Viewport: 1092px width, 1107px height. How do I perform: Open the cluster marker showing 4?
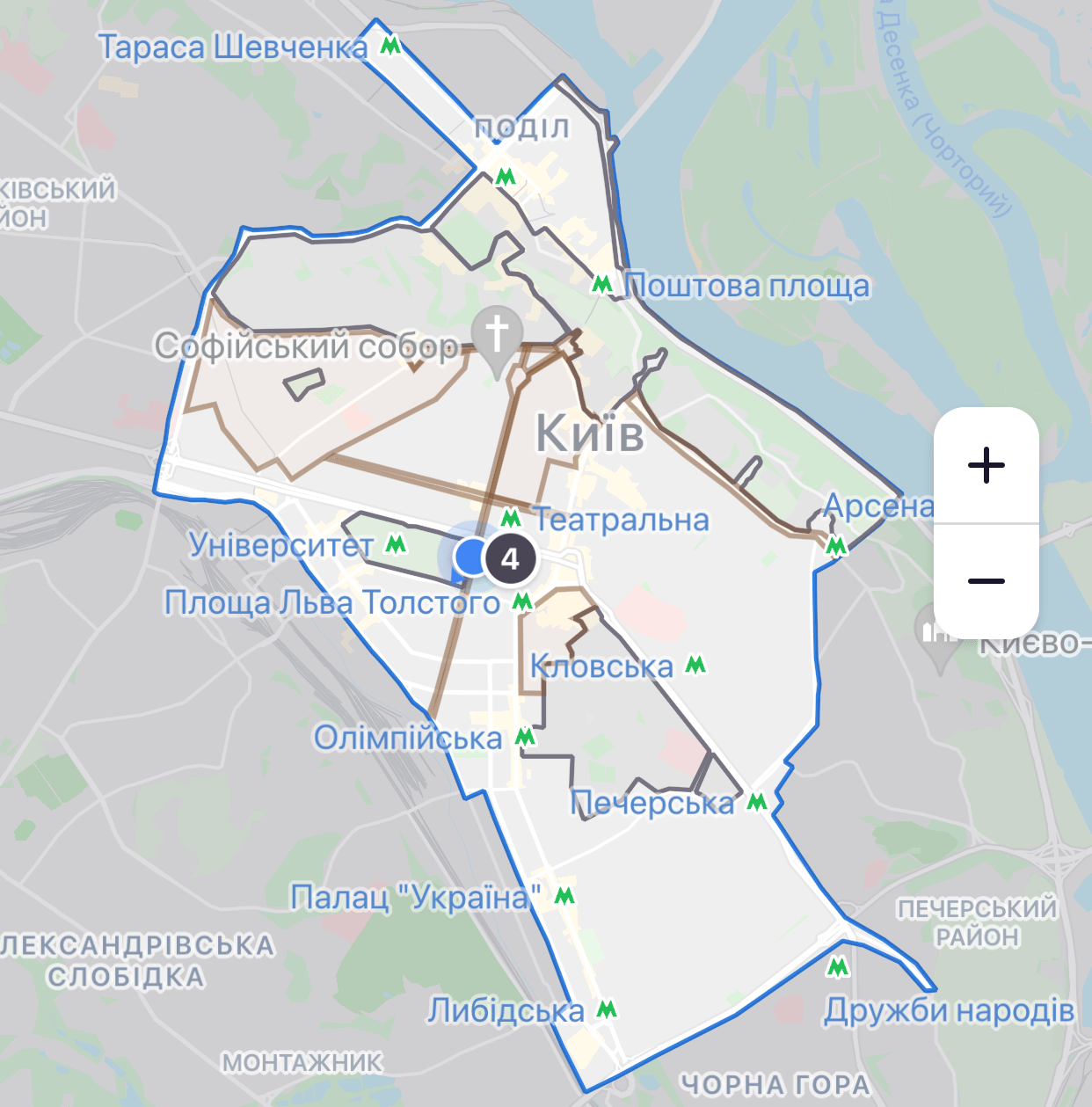point(510,558)
